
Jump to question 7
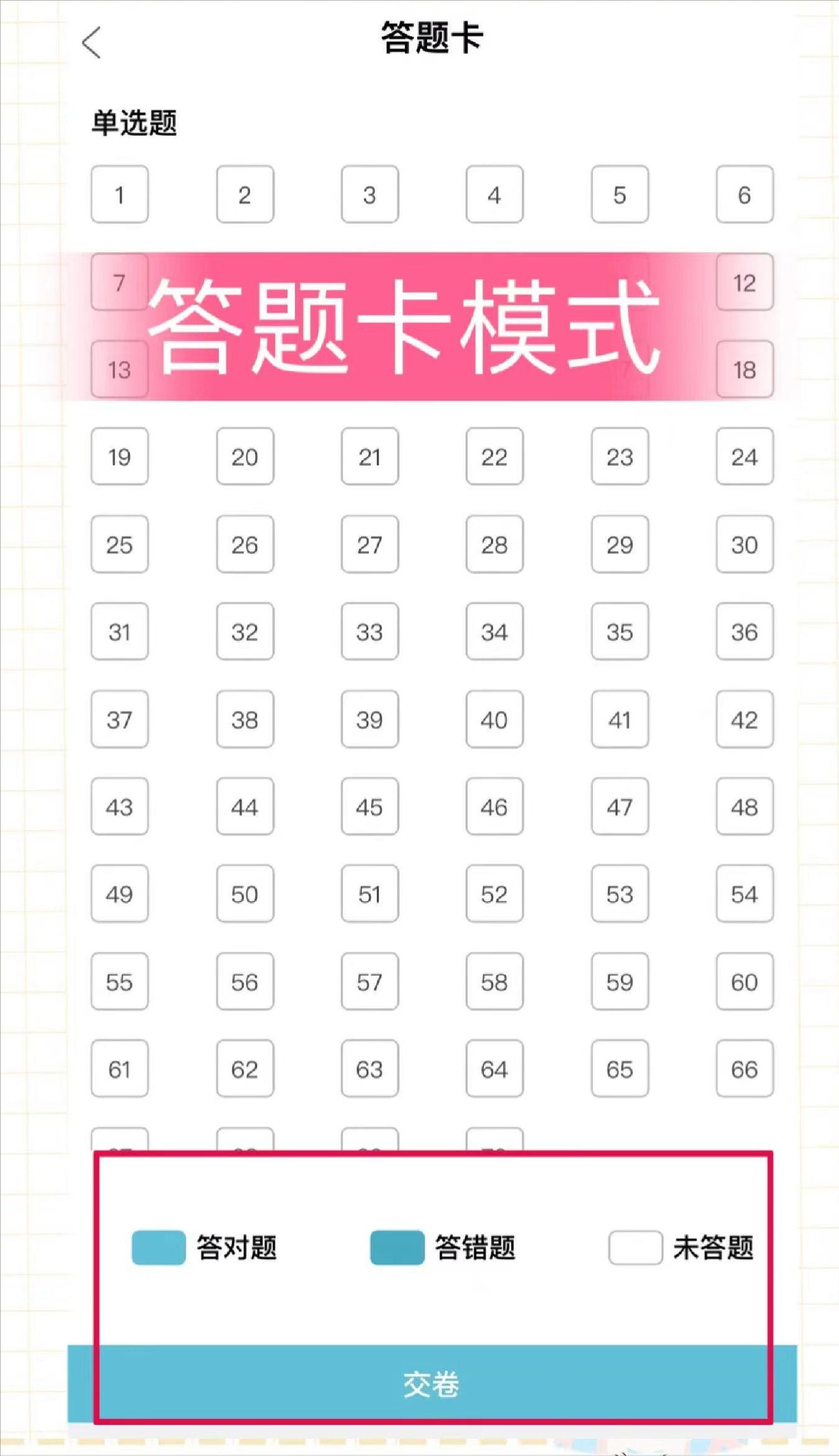tap(119, 283)
